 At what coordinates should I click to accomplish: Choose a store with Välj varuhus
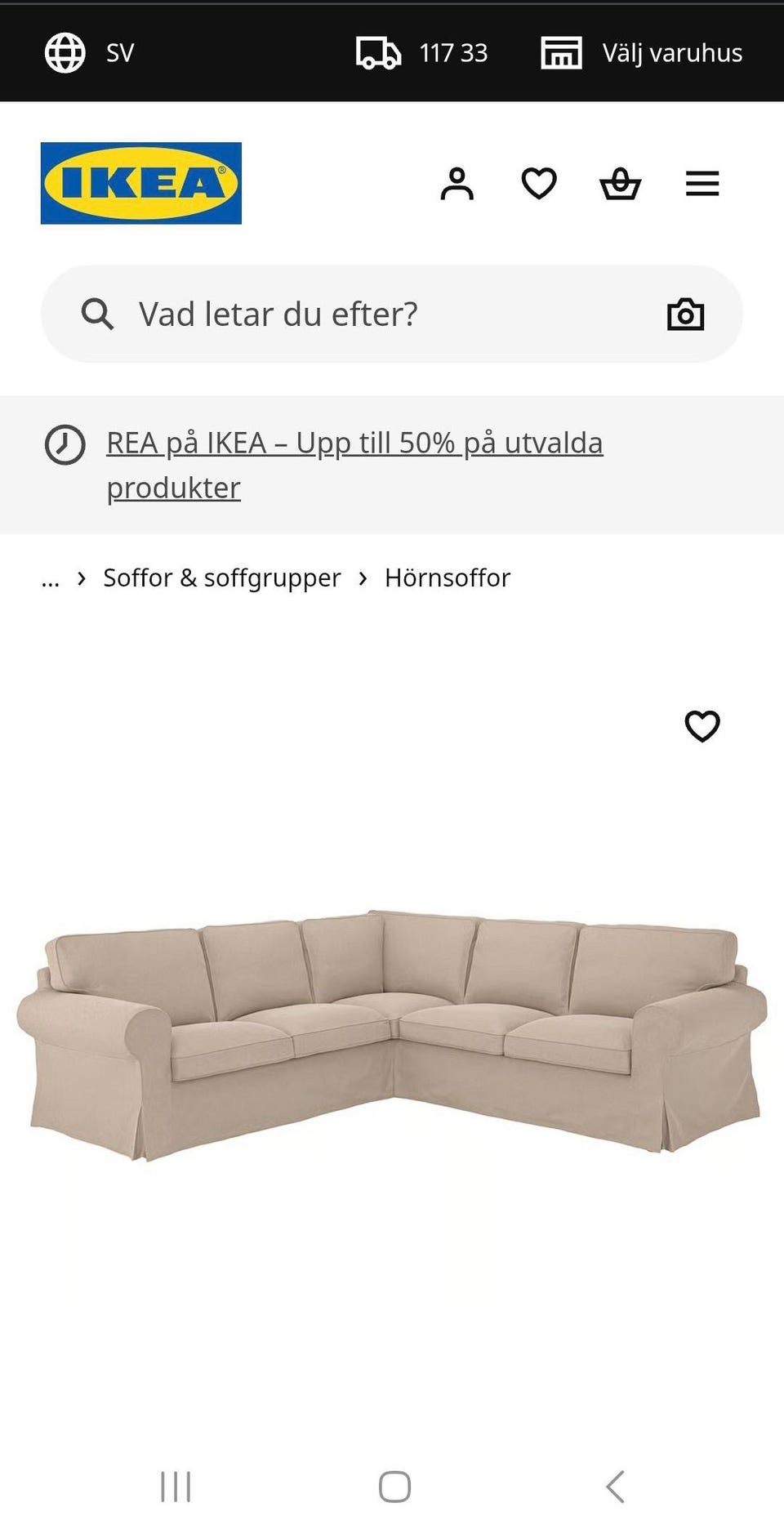coord(671,52)
